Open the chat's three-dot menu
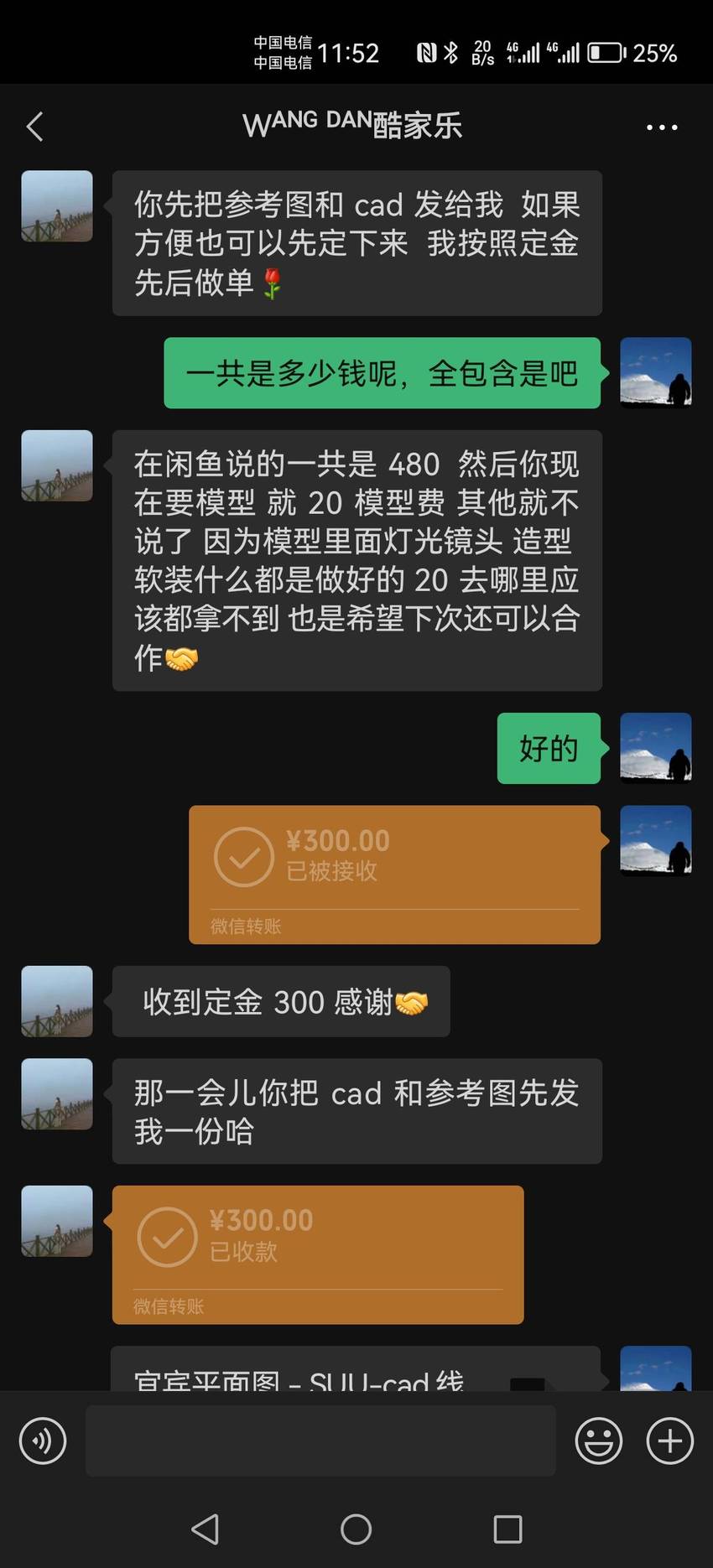Viewport: 713px width, 1568px height. pos(662,127)
